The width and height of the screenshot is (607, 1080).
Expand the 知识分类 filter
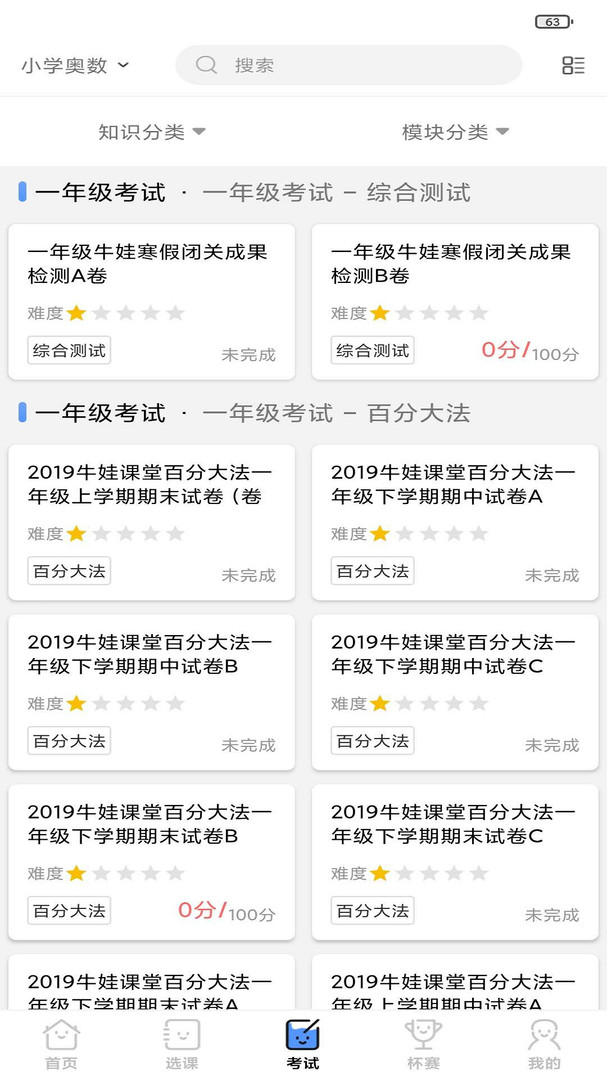(x=152, y=132)
